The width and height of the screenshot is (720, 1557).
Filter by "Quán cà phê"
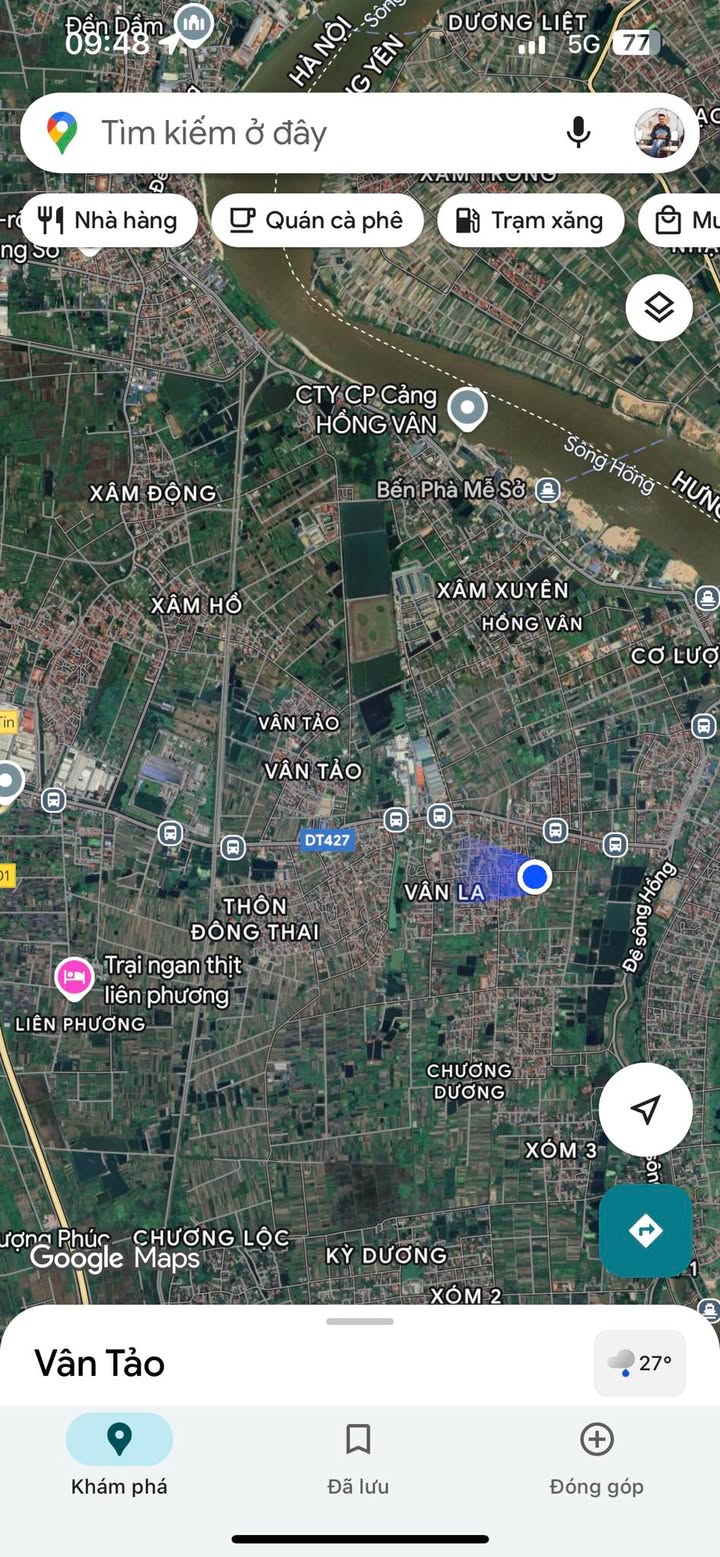[x=317, y=220]
